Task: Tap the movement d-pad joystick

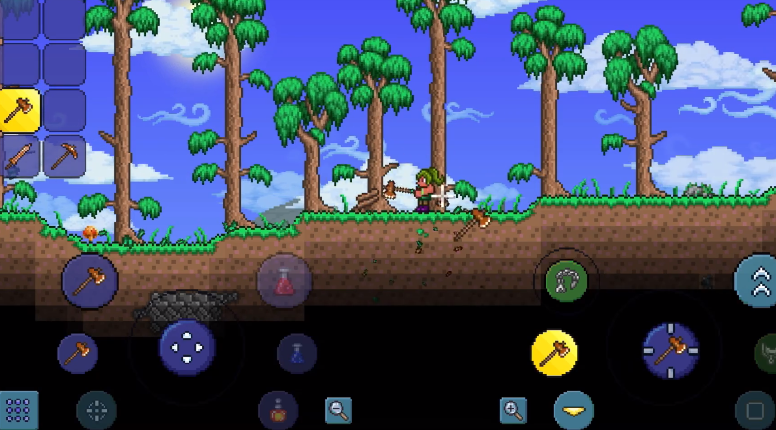Action: pos(188,349)
